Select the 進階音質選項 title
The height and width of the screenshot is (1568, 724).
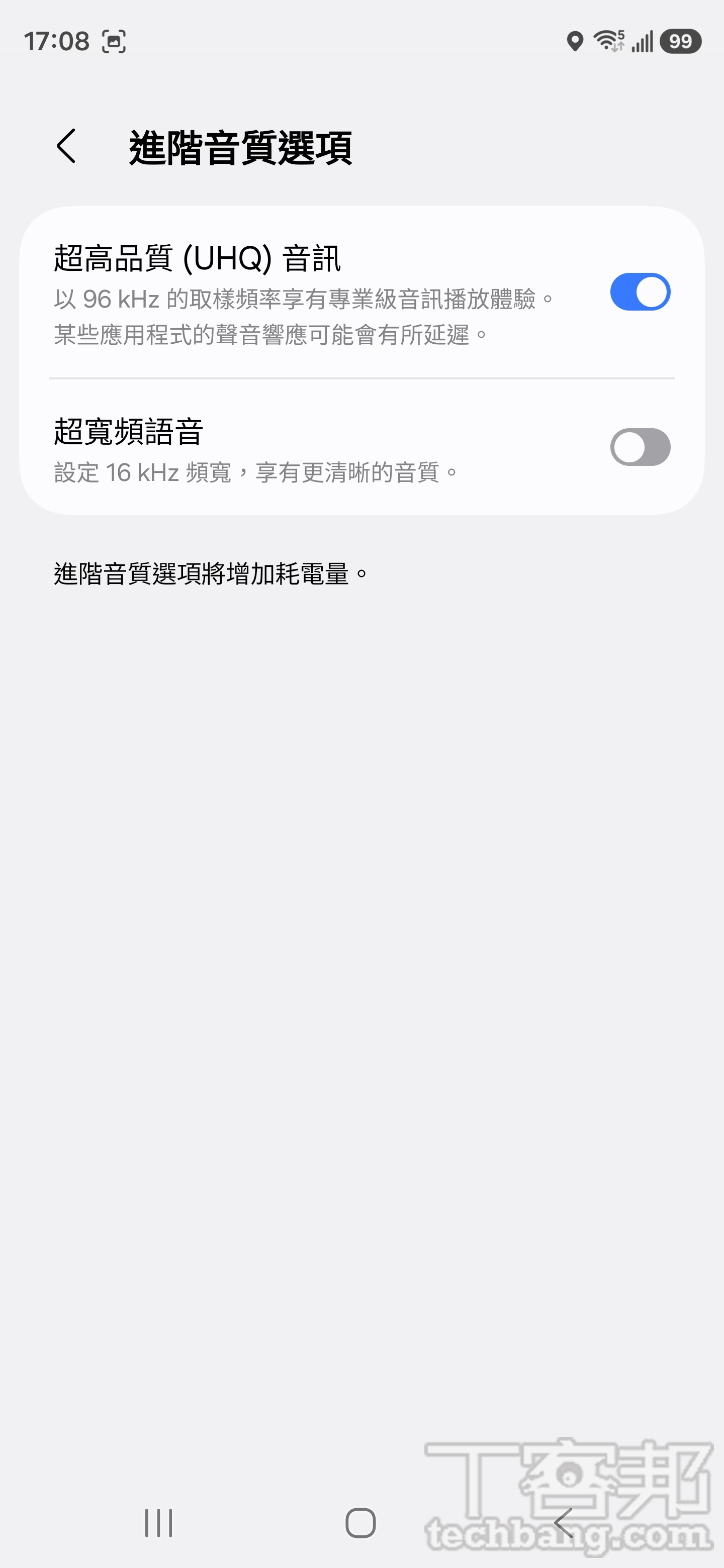point(242,146)
